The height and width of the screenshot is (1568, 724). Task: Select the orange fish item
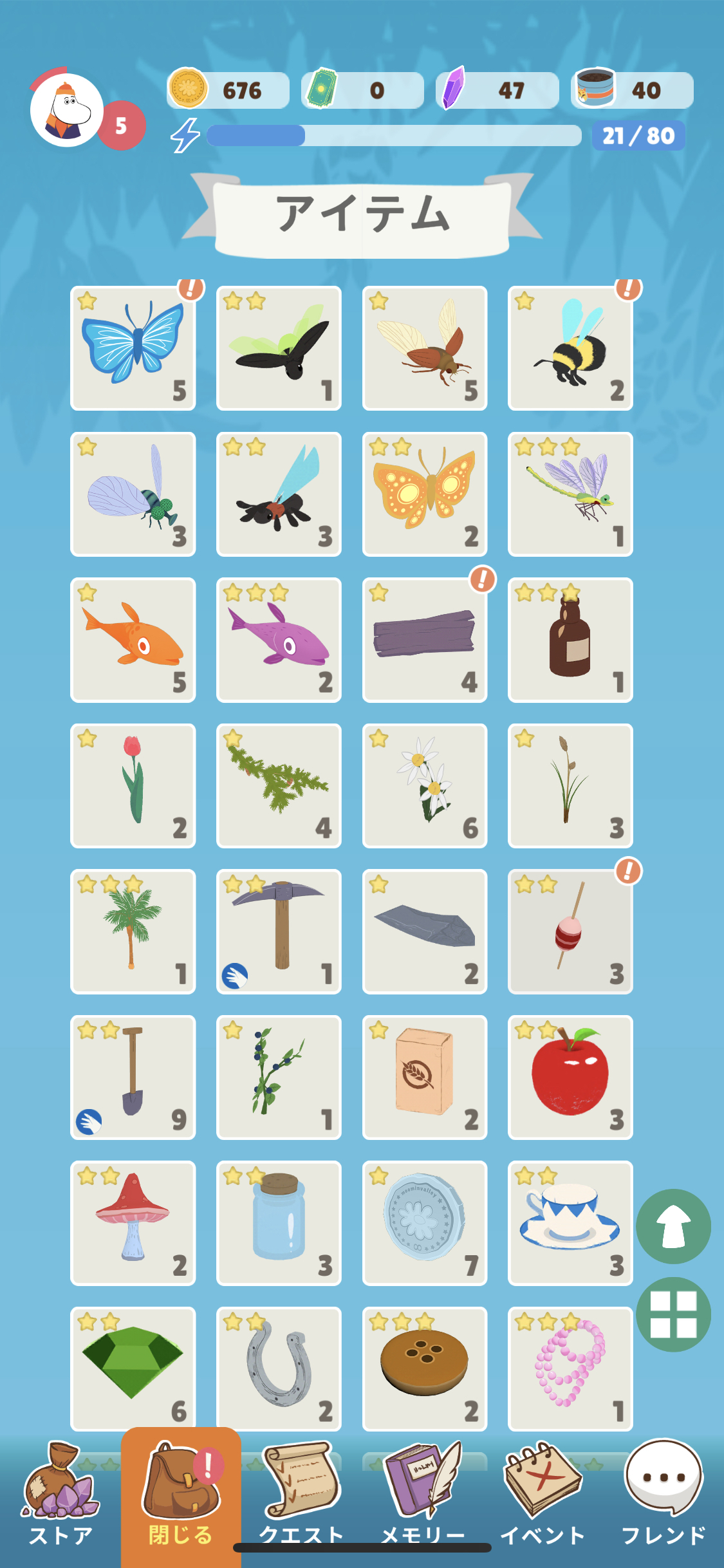133,640
